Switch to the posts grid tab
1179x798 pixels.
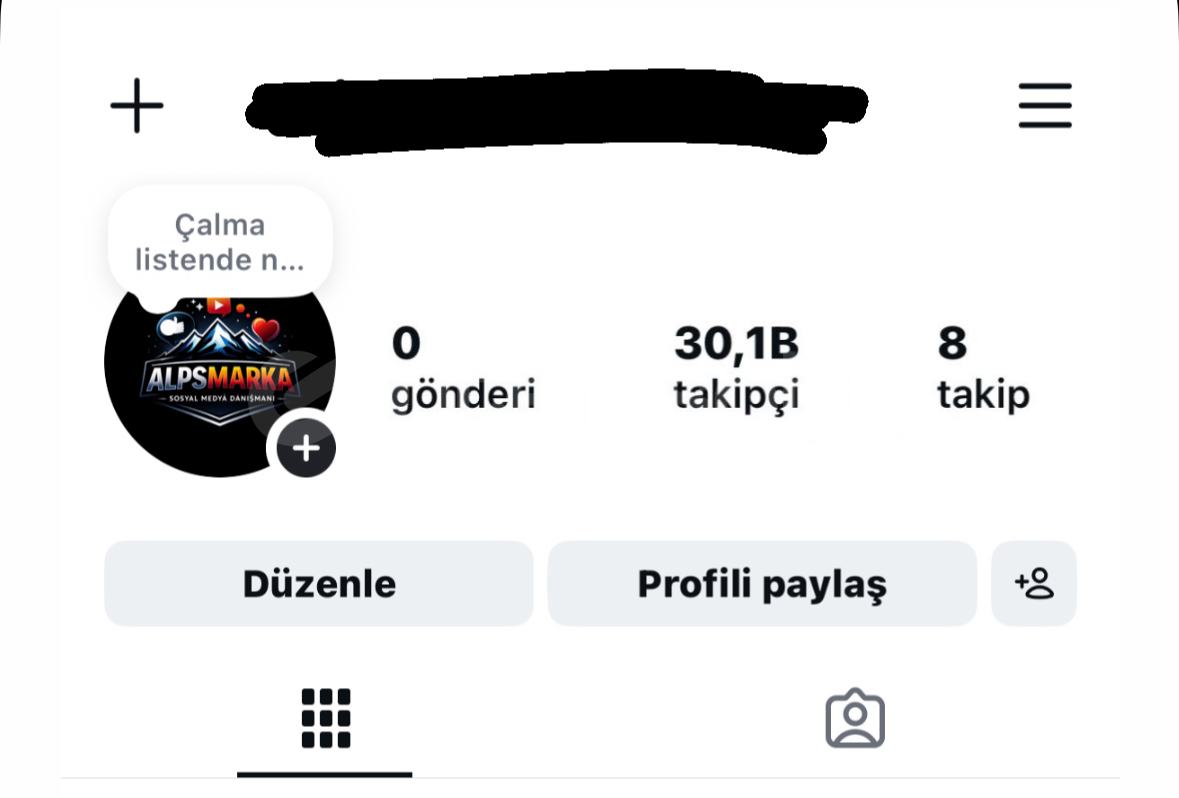coord(325,718)
